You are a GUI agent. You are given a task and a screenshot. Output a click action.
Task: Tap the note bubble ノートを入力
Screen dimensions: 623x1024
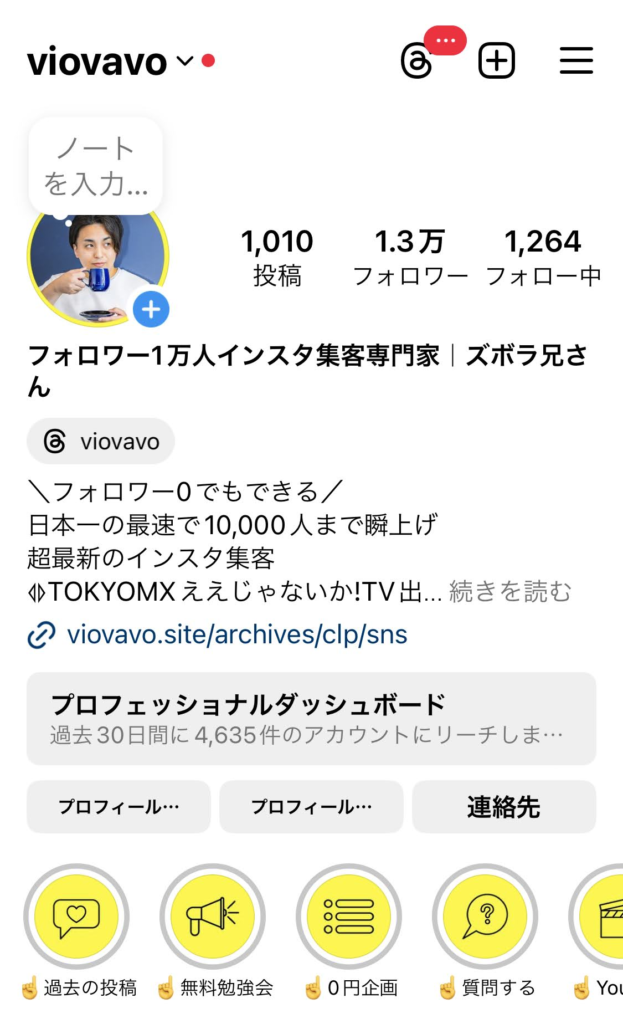pos(96,166)
